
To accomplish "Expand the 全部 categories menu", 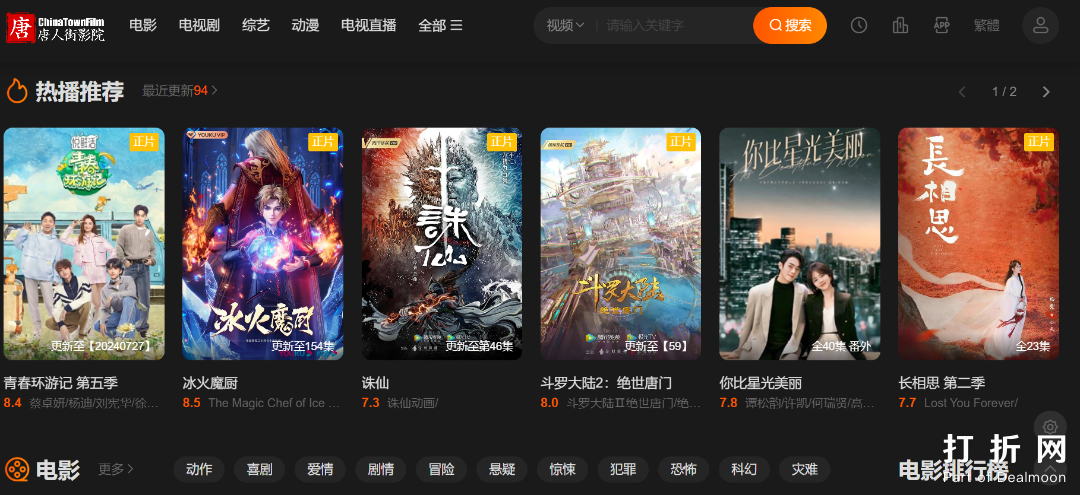I will [x=440, y=25].
